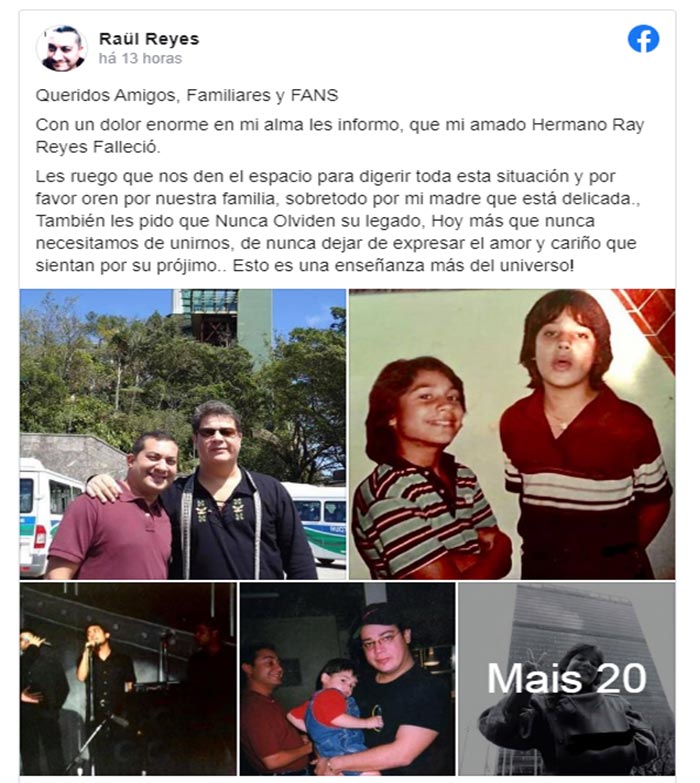This screenshot has width=700, height=783.
Task: Open the post timestamp 'há 13 horas'
Action: pyautogui.click(x=140, y=59)
